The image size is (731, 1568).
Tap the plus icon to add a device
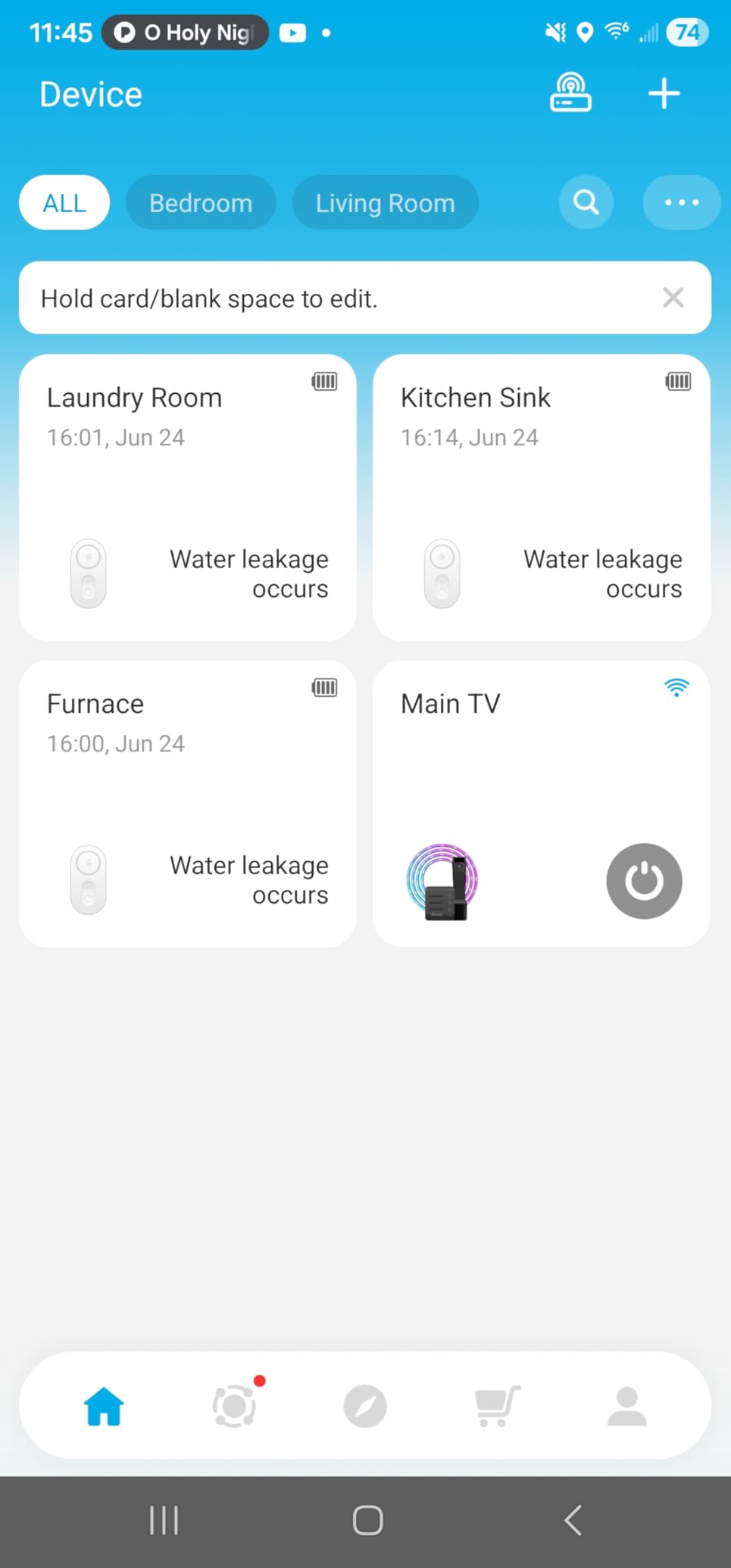coord(663,92)
